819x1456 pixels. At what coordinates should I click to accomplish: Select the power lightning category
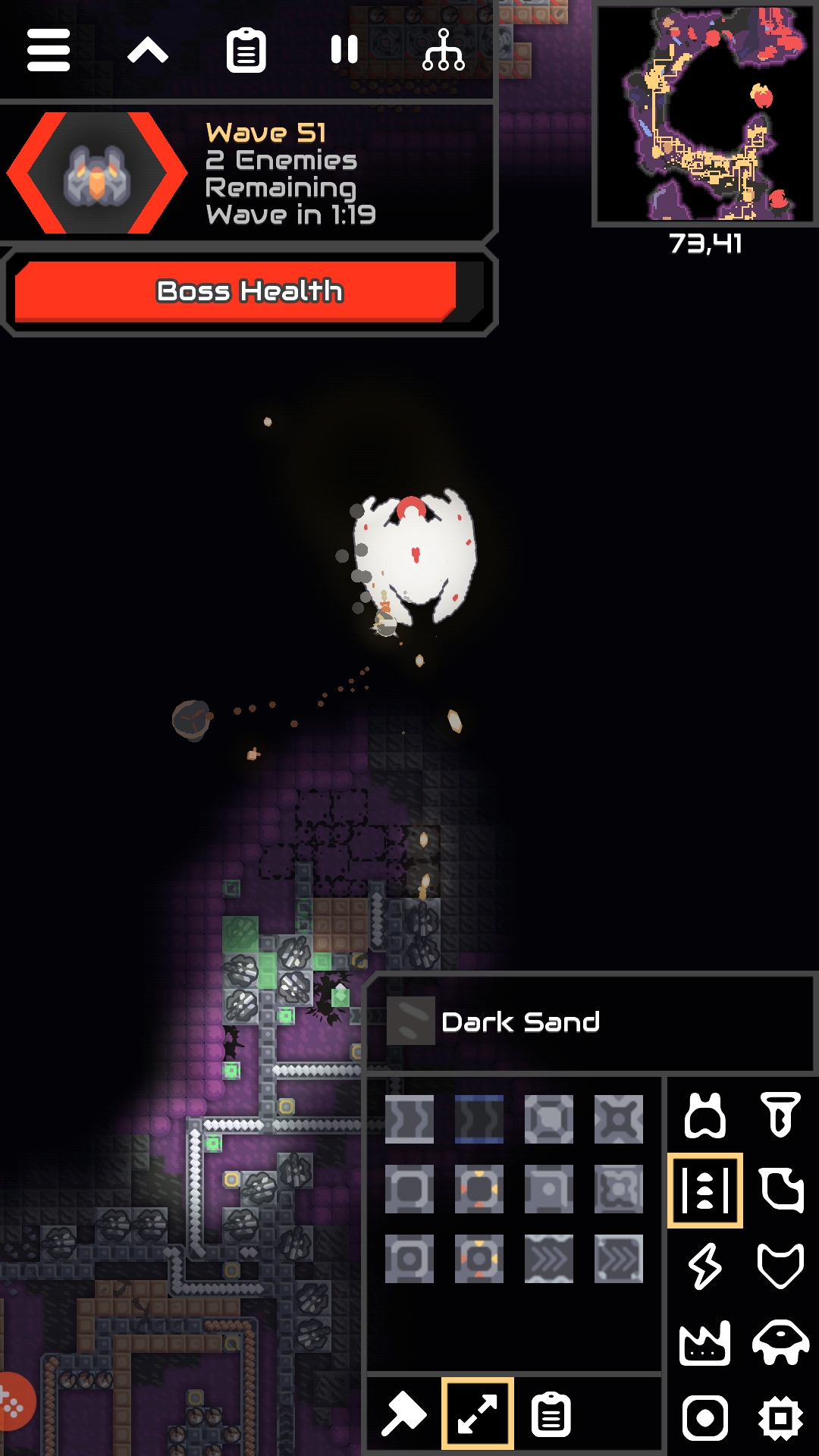[x=705, y=1266]
